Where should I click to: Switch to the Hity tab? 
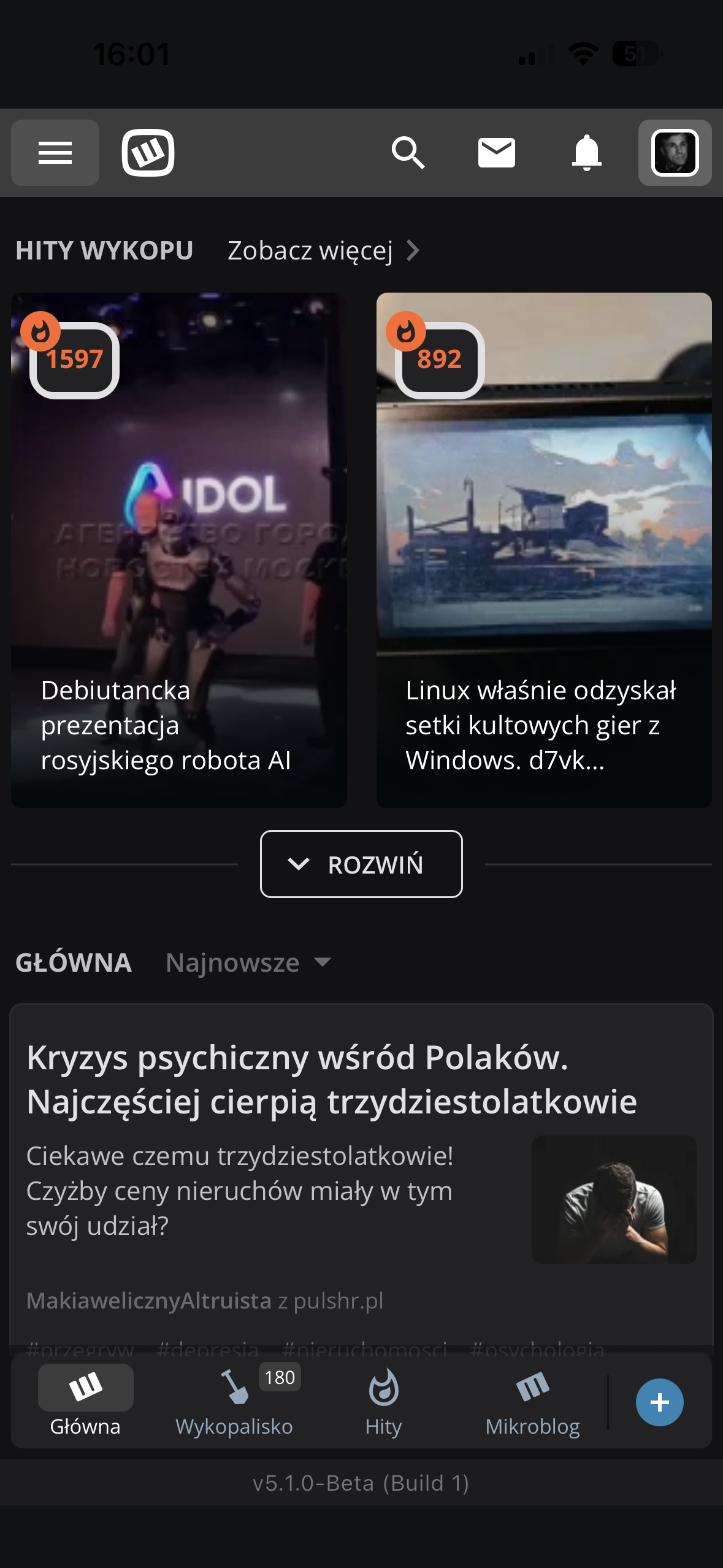coord(383,1402)
